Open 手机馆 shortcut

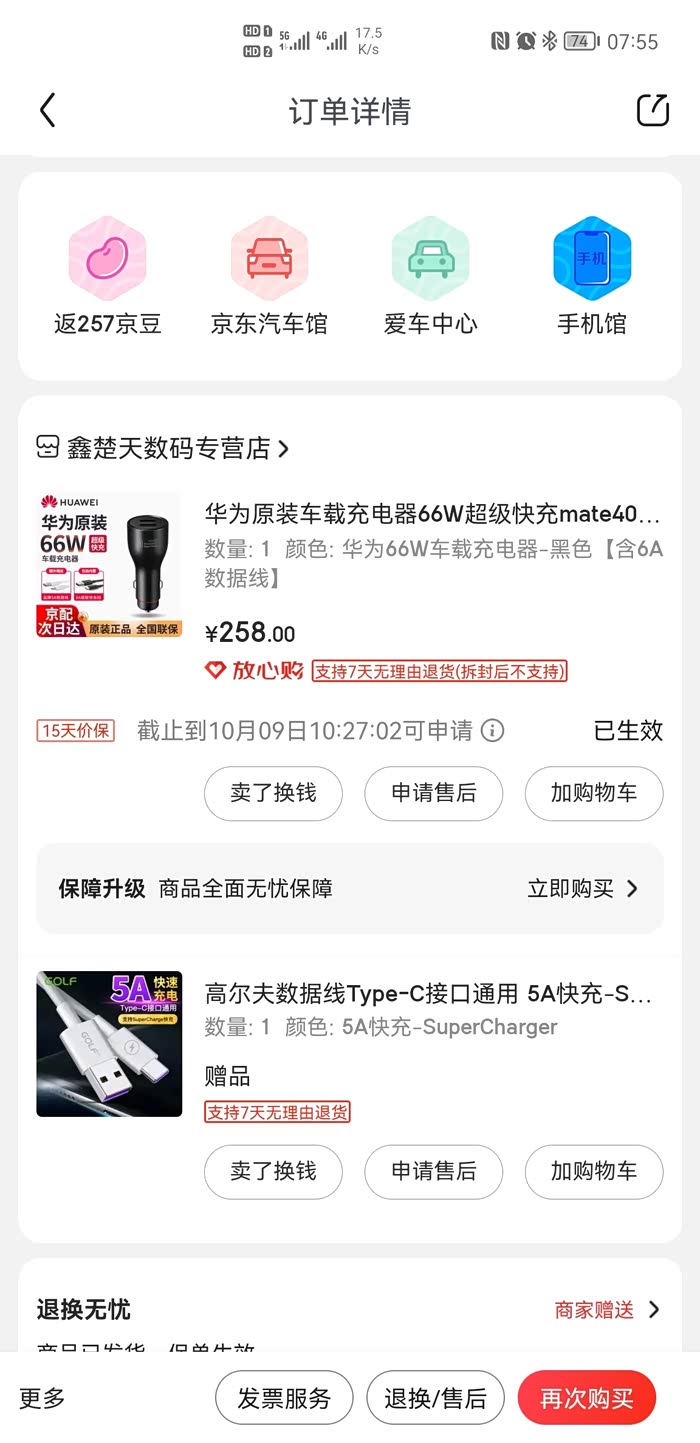tap(592, 276)
